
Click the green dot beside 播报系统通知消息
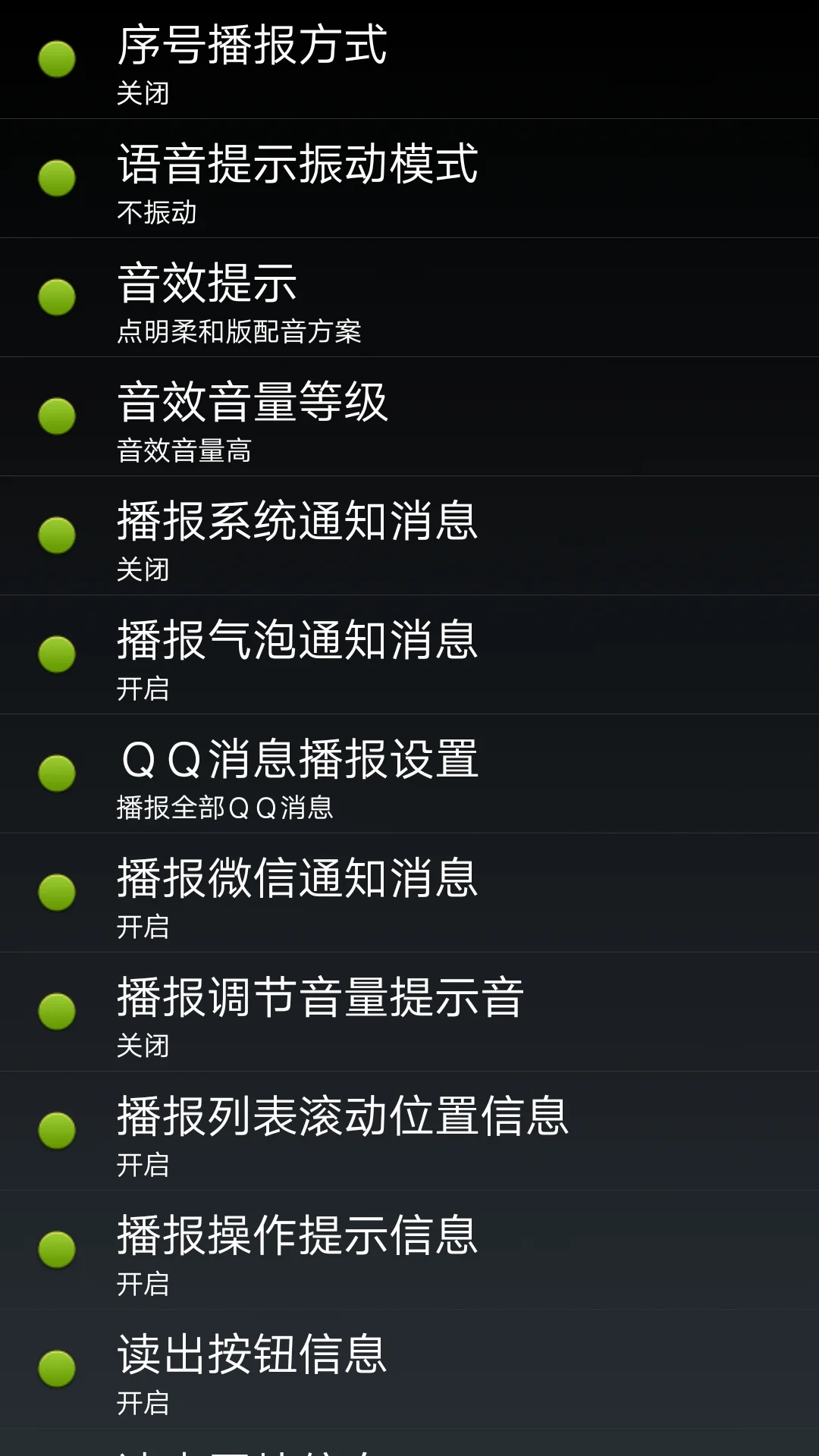(x=56, y=535)
